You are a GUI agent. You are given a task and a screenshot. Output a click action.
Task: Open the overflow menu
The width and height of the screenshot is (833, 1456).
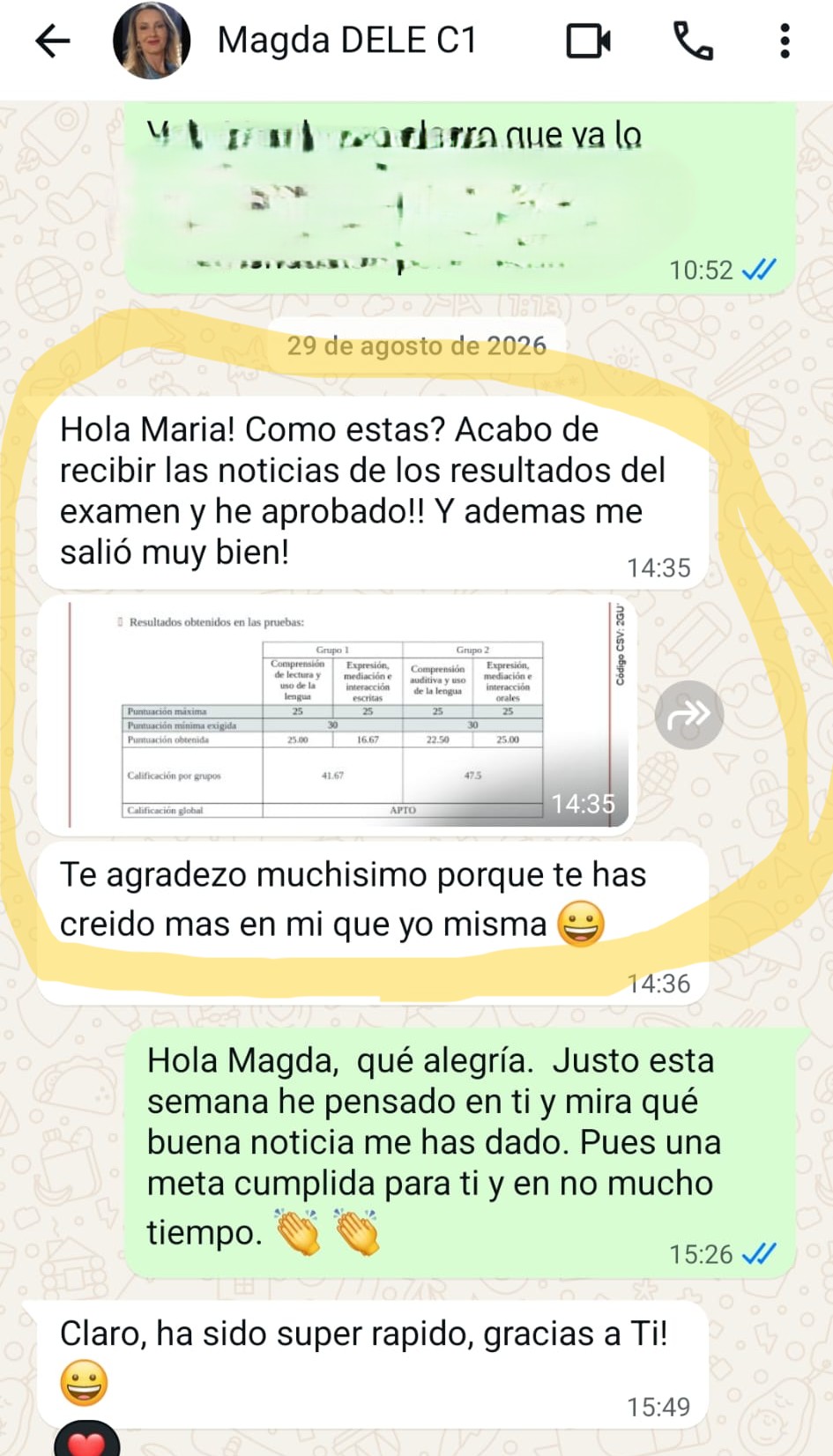(x=785, y=41)
